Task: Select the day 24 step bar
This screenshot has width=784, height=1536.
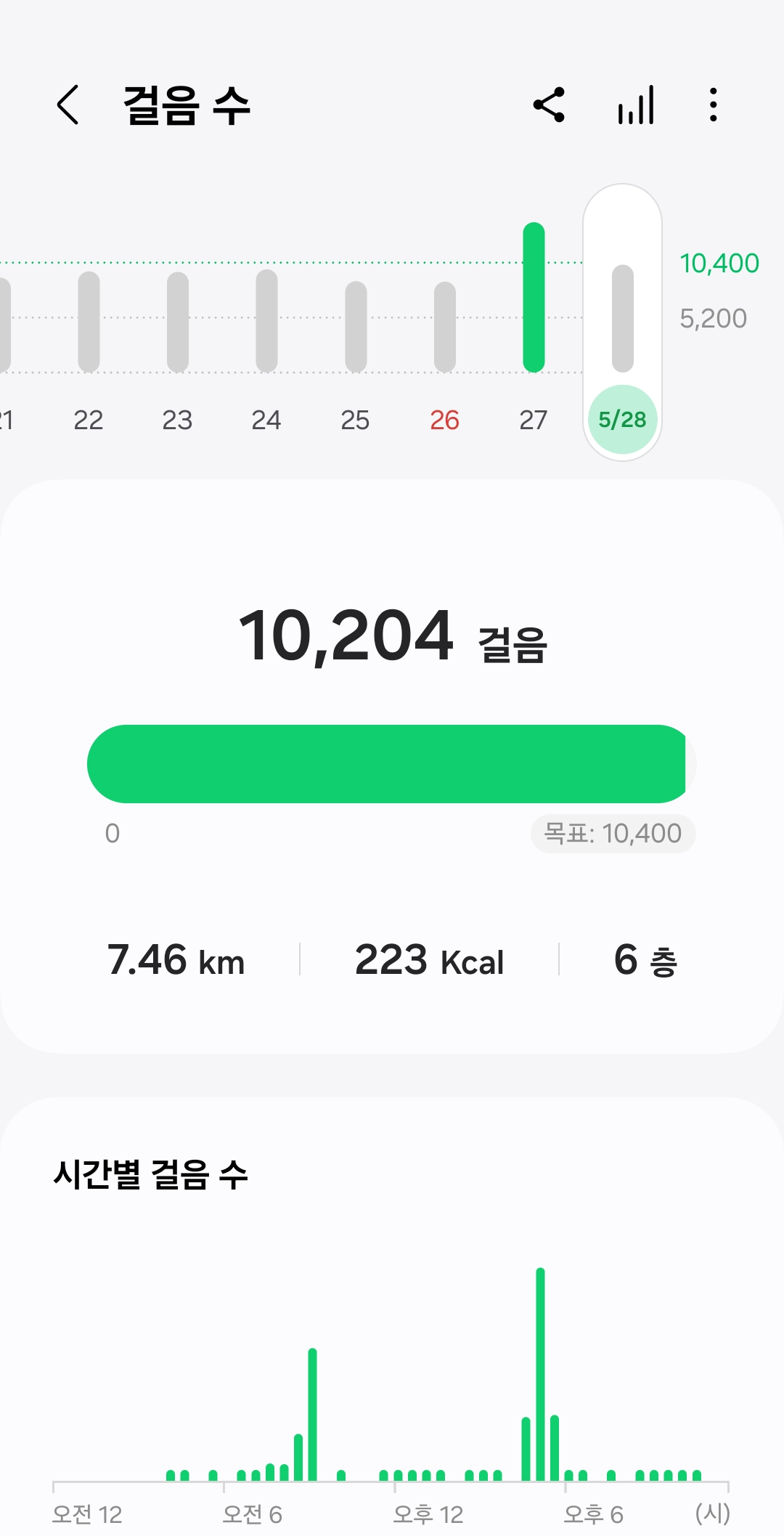Action: pos(266,321)
